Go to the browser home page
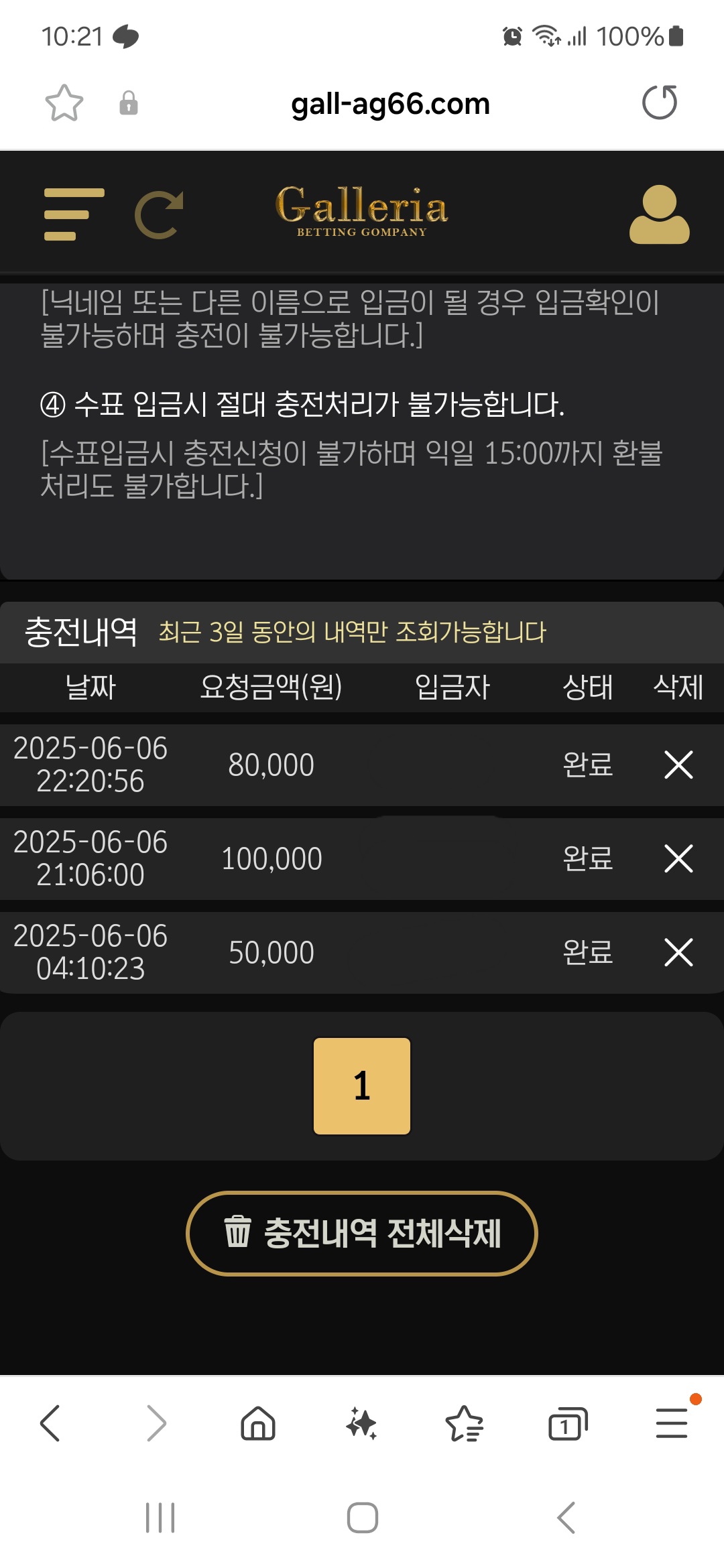The width and height of the screenshot is (724, 1568). pos(258,1423)
